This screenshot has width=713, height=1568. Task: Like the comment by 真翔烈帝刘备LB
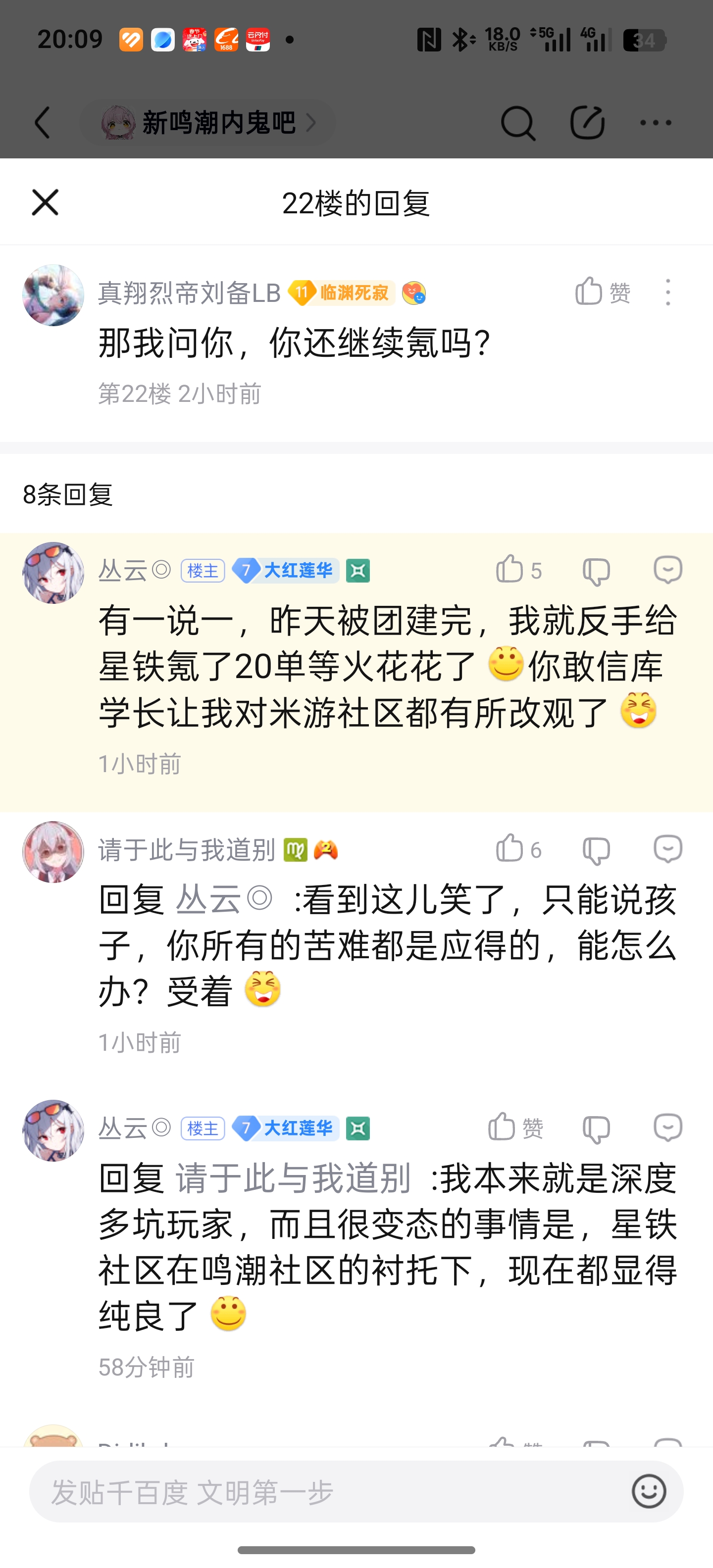[602, 292]
